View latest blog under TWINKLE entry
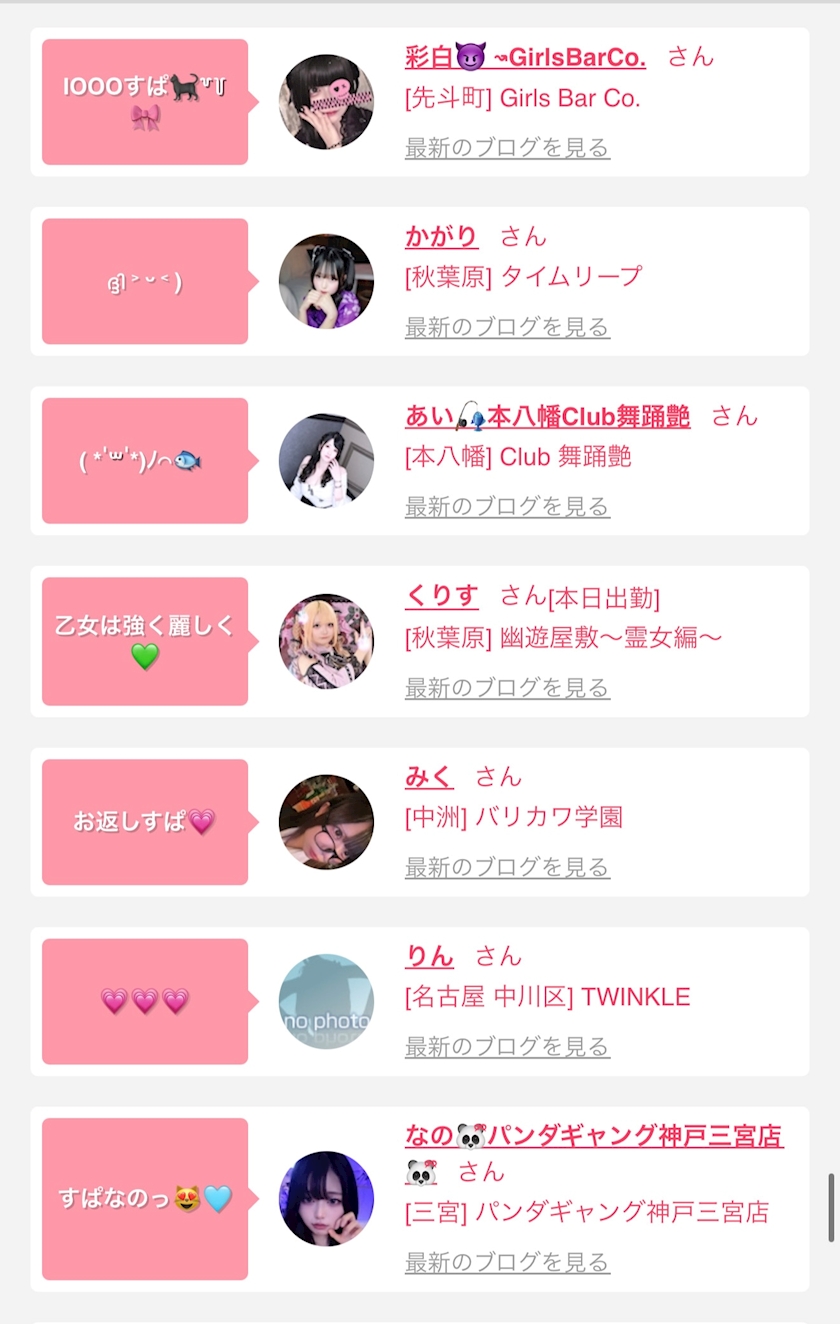The height and width of the screenshot is (1324, 840). tap(507, 1047)
